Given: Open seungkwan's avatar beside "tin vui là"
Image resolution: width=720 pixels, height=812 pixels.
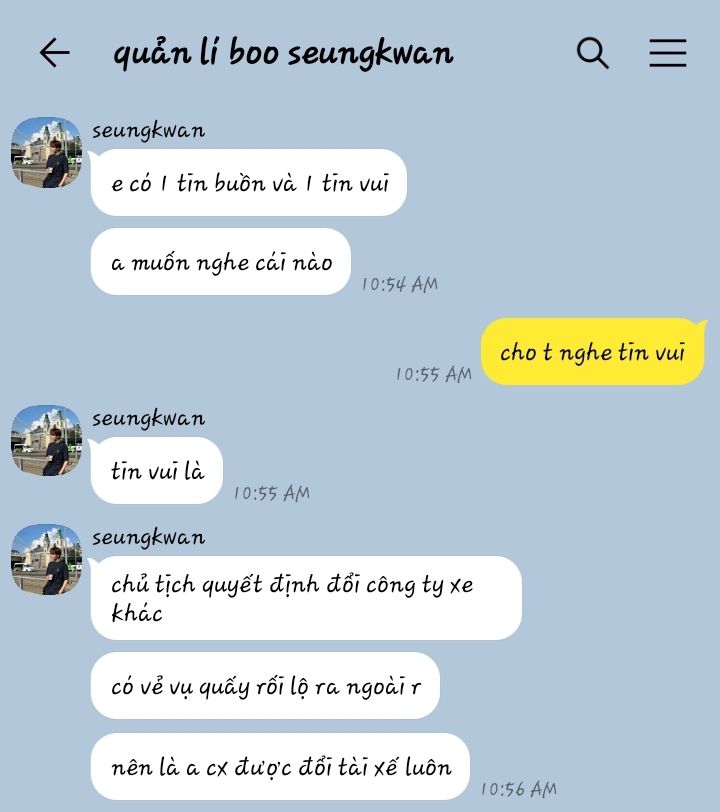Looking at the screenshot, I should coord(46,440).
